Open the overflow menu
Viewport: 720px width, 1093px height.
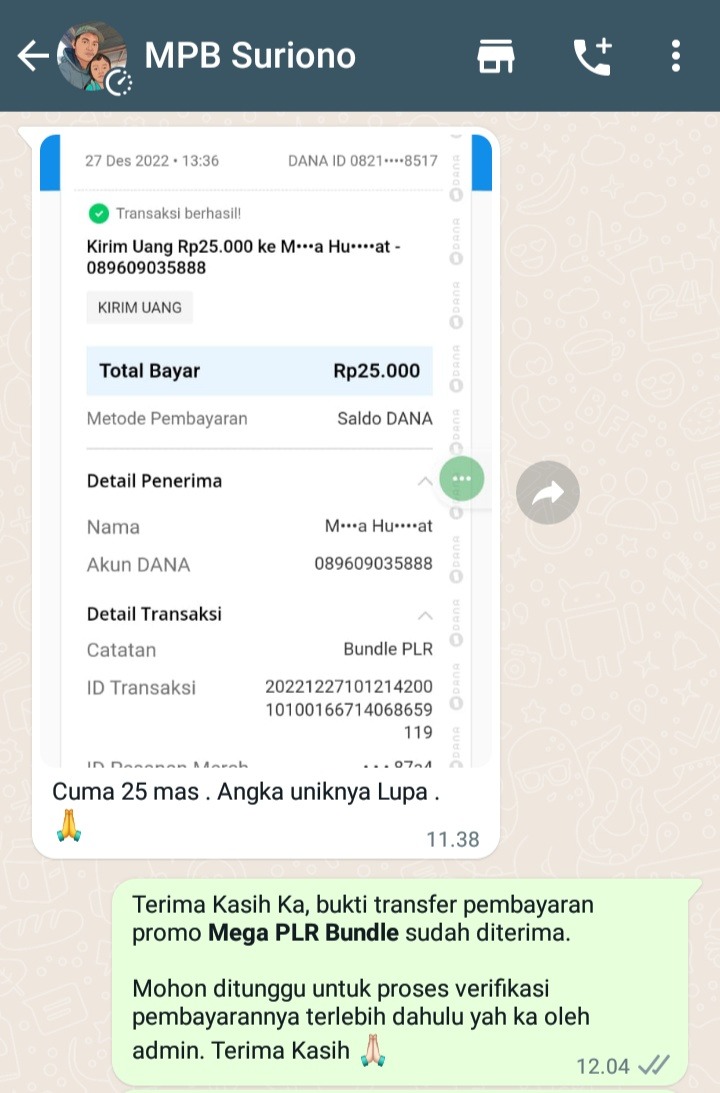[676, 56]
